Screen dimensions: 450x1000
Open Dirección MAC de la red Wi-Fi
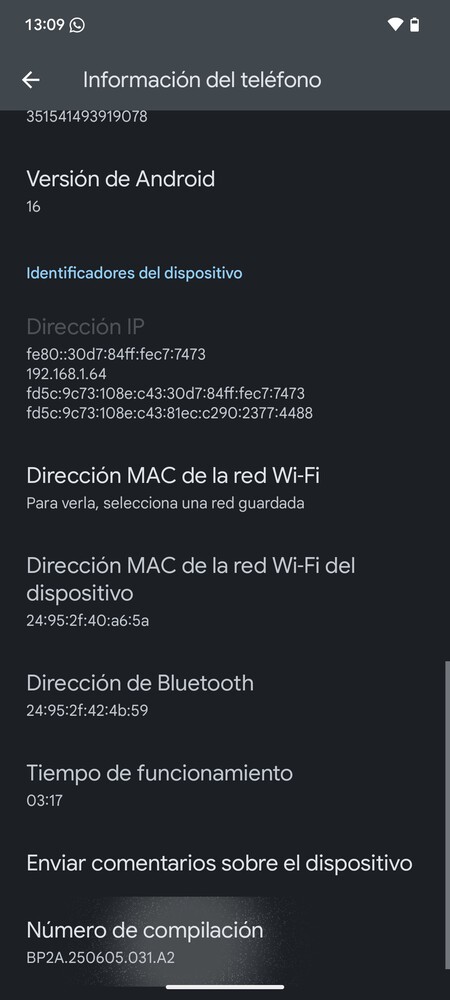click(x=225, y=489)
